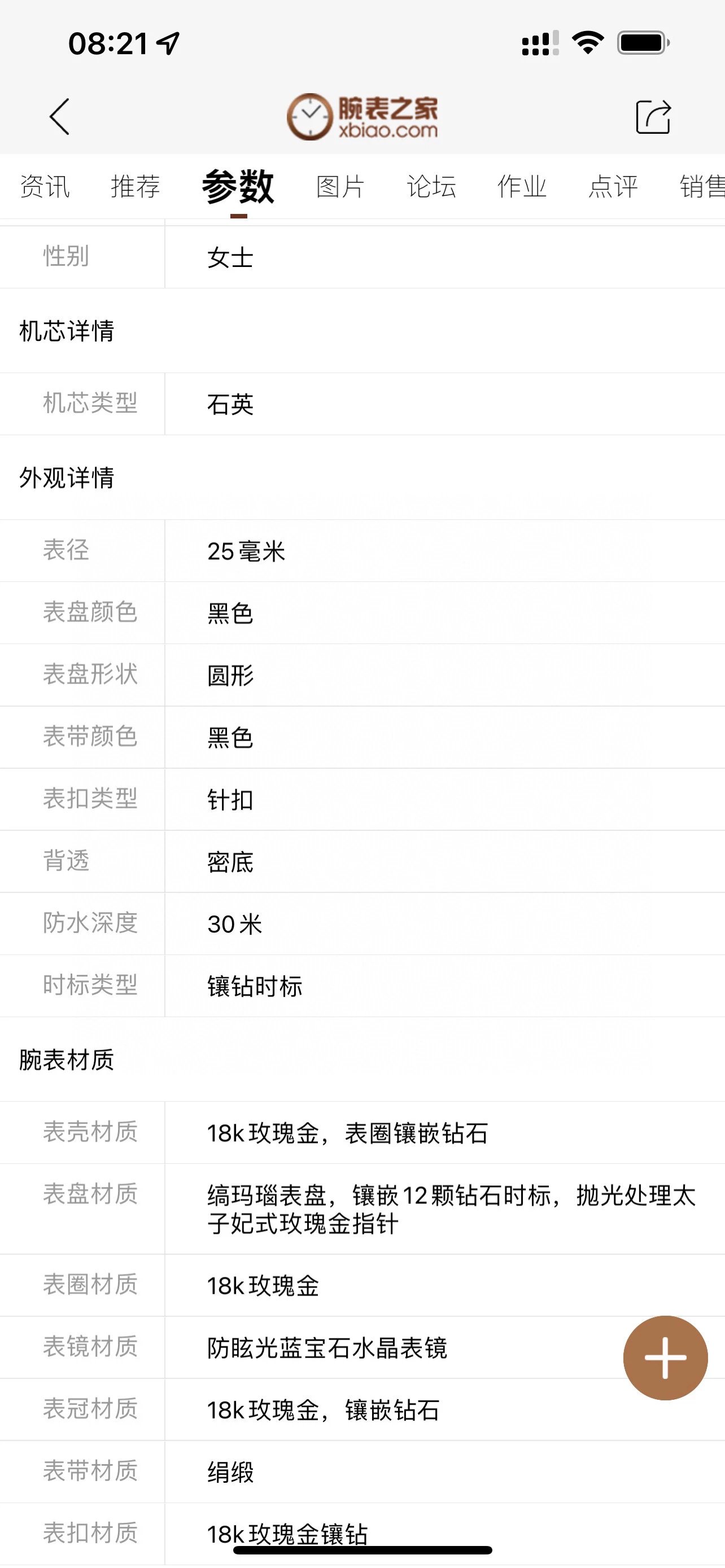Screen dimensions: 725x1568
Task: Open the 点评 tab
Action: (613, 186)
